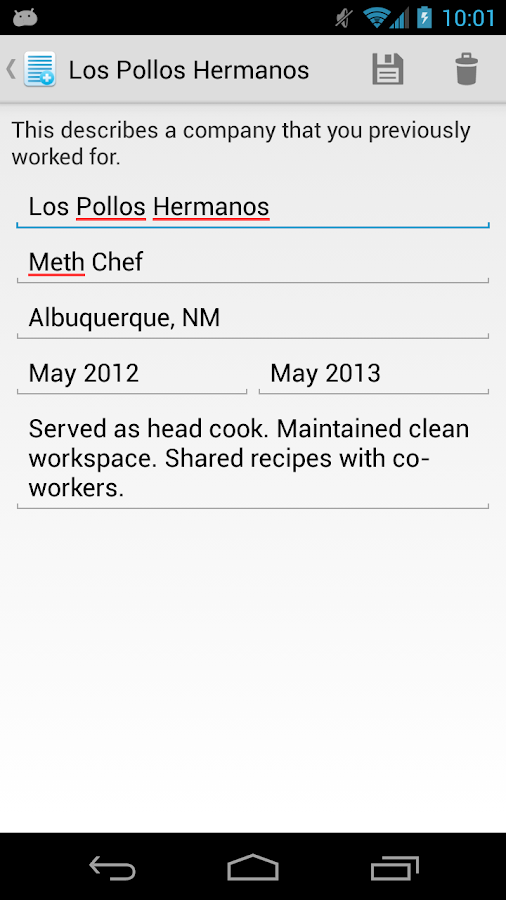Edit the job description text box
Screen dimensions: 506x900
[x=252, y=459]
